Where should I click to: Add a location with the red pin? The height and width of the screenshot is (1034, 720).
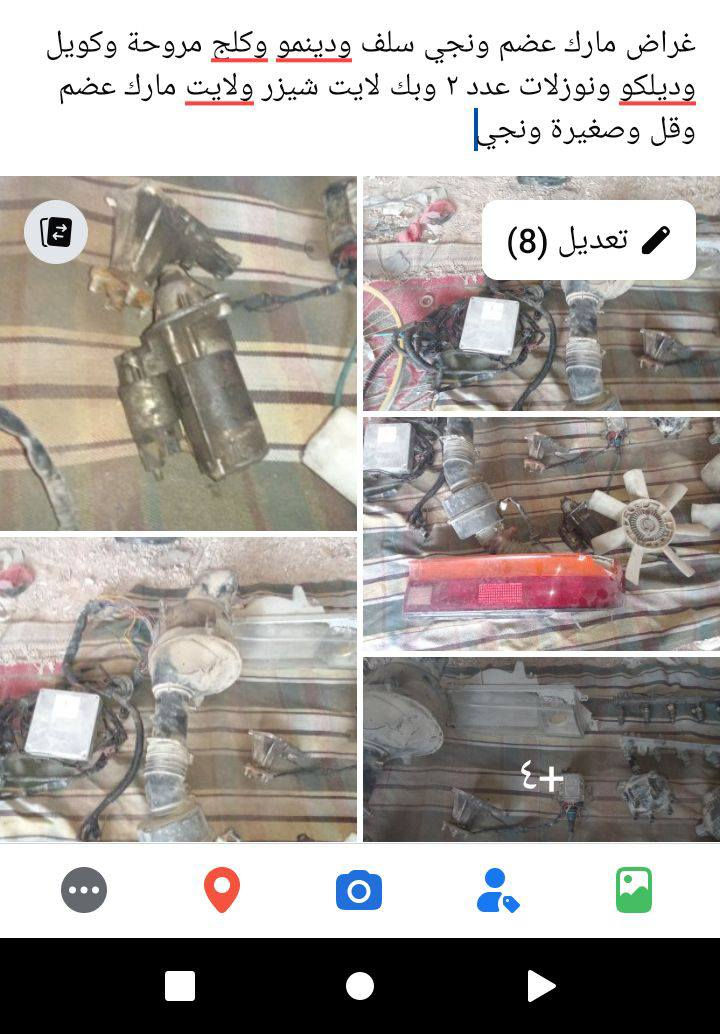[222, 890]
